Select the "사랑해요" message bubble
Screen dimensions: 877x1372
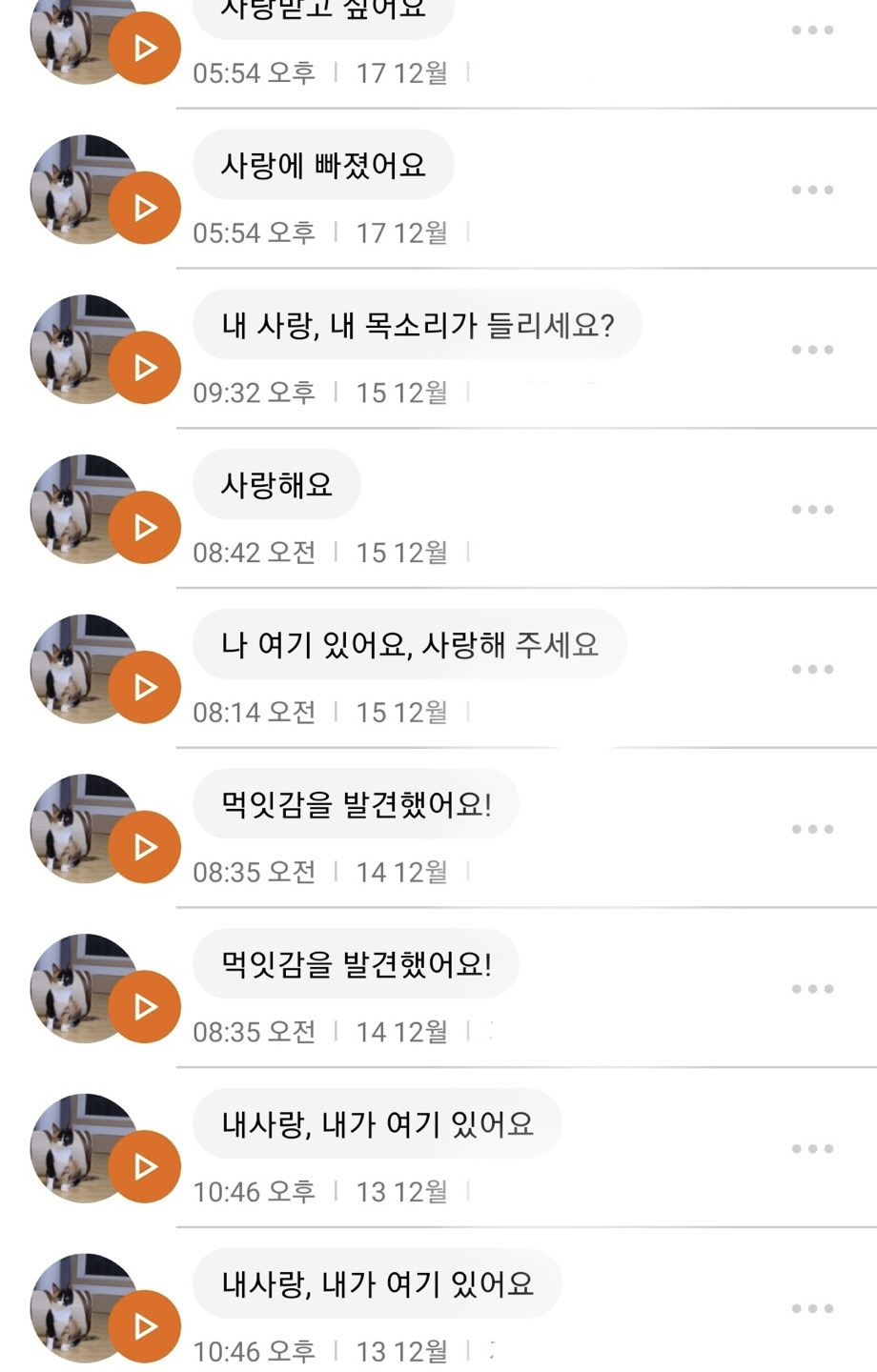click(x=276, y=483)
